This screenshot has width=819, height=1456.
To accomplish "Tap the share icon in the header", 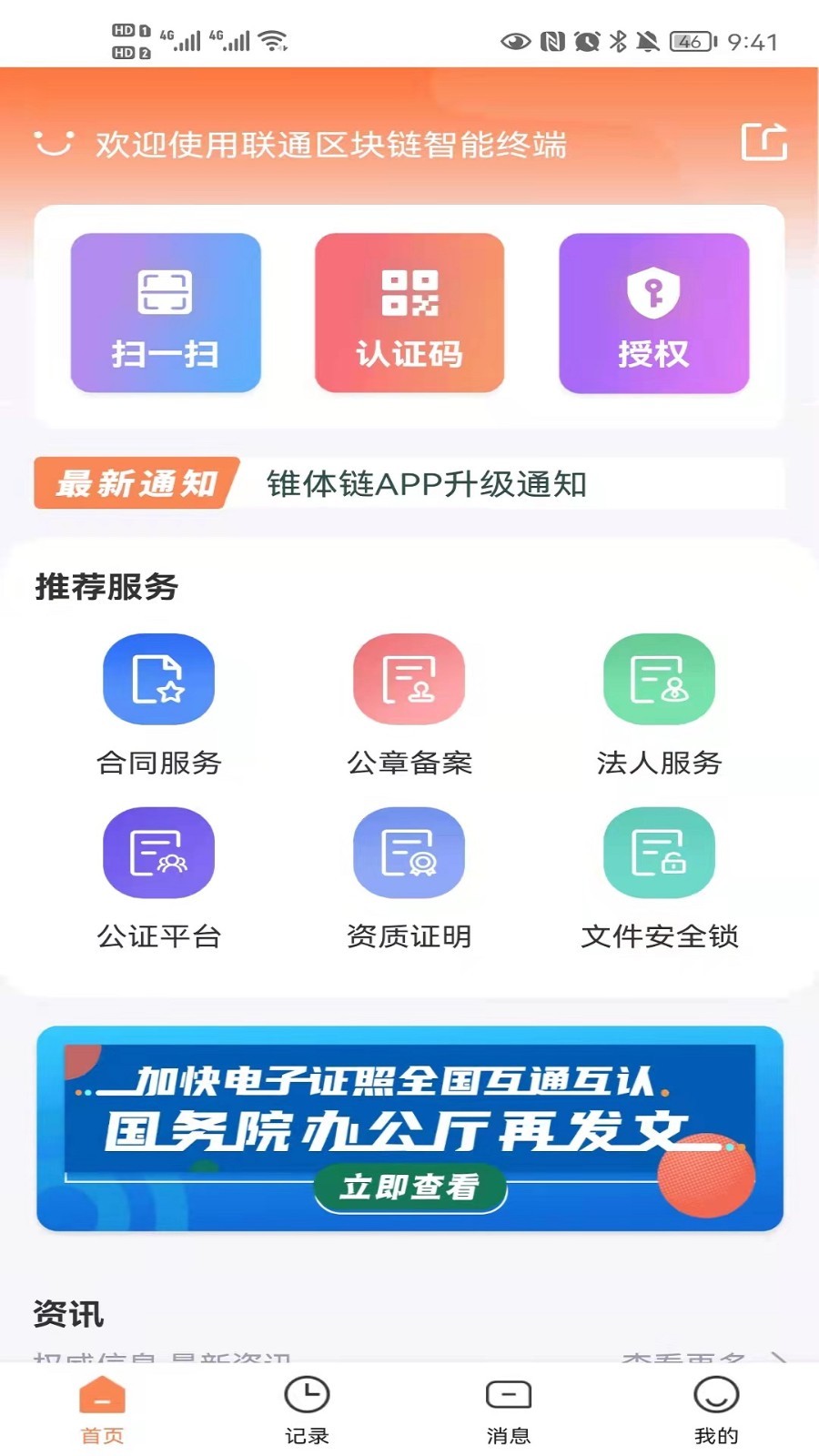I will coord(763,142).
